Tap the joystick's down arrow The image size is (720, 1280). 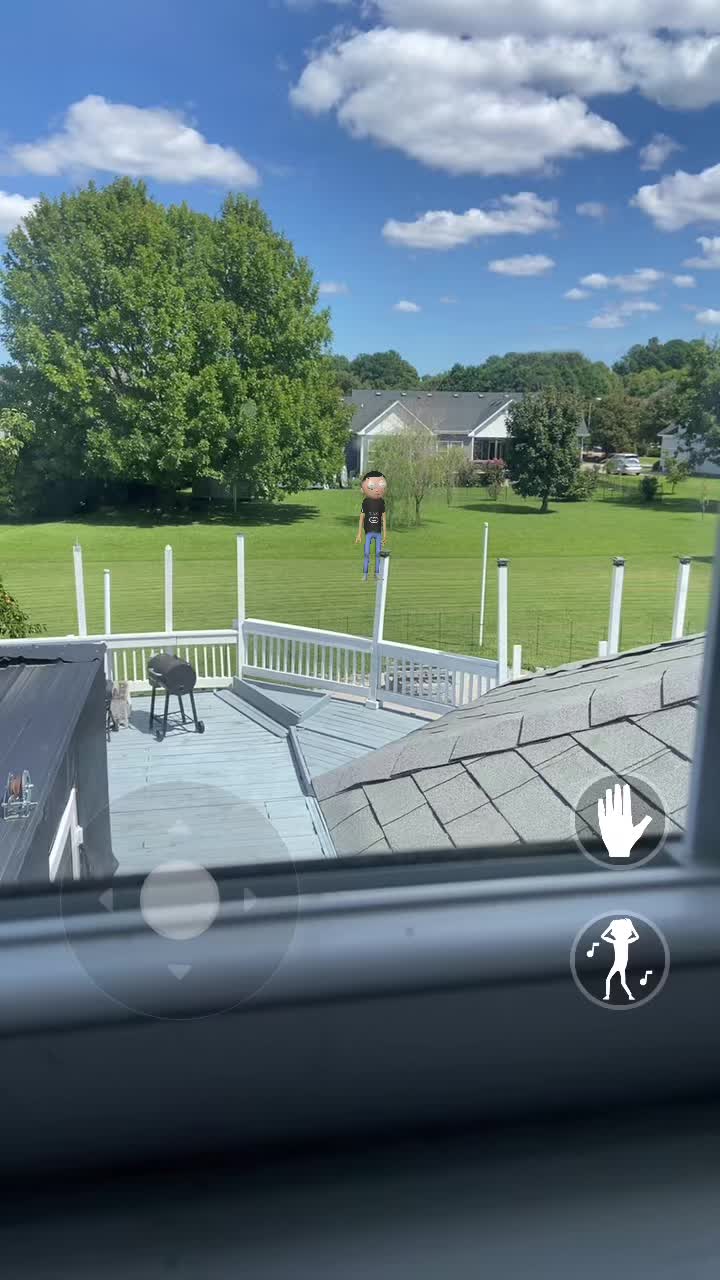(x=179, y=971)
